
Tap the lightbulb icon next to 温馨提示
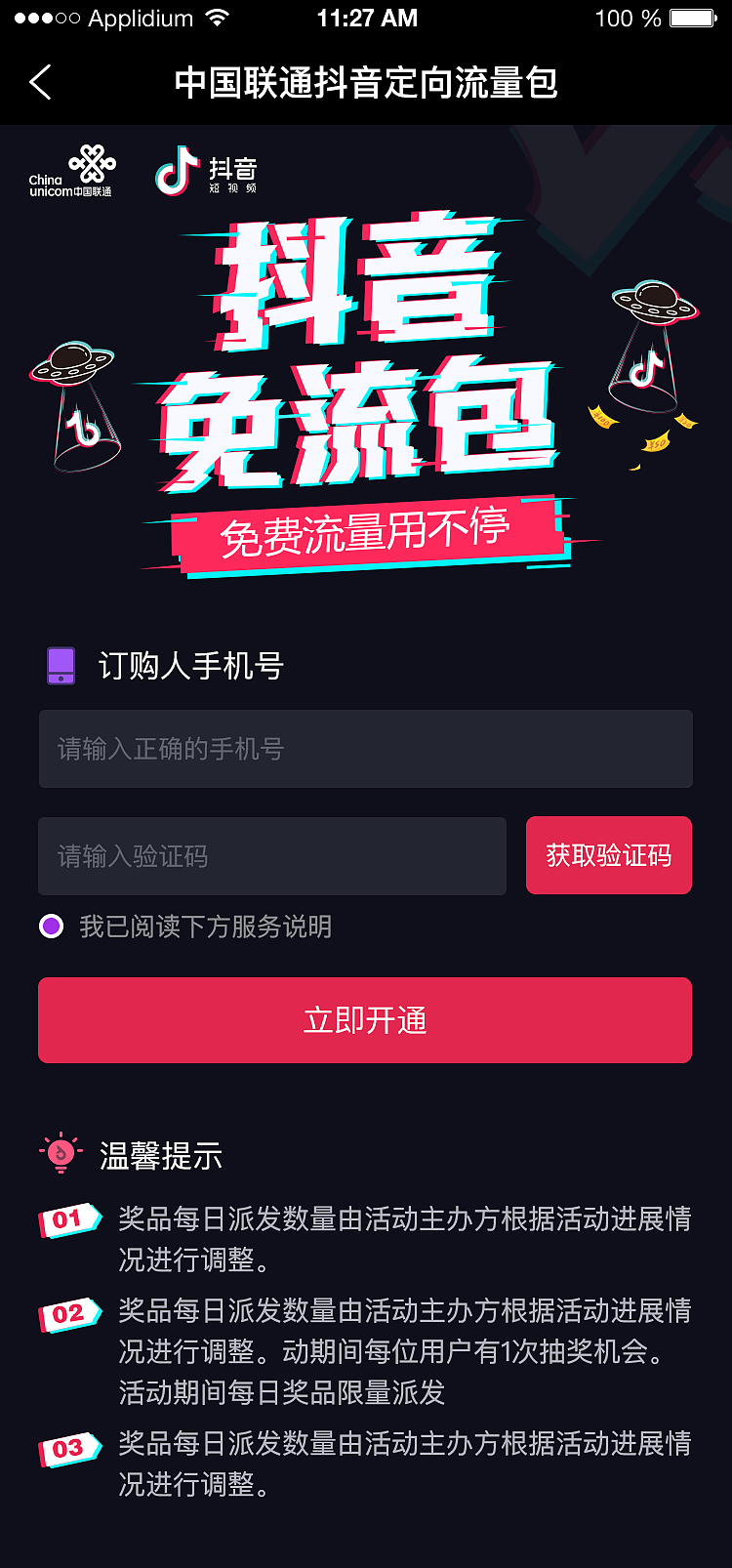tap(59, 1156)
